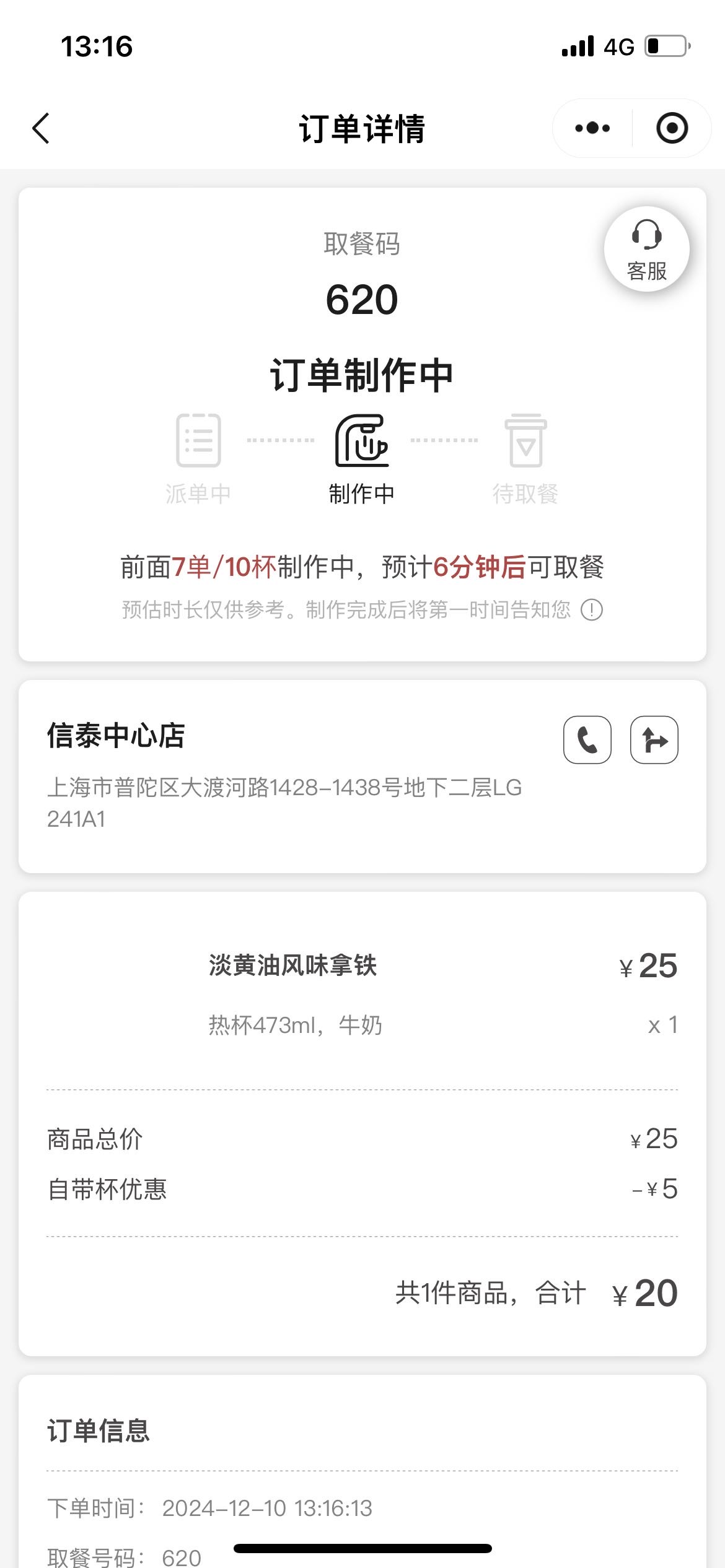Go back from the order details page
Viewport: 725px width, 1568px height.
(x=41, y=129)
